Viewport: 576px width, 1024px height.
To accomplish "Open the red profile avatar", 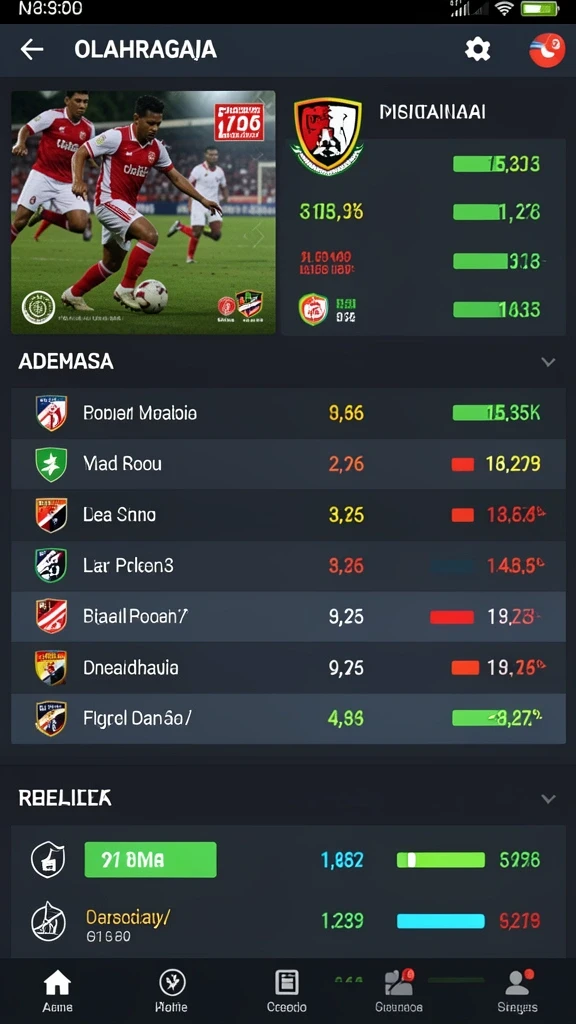I will 547,50.
